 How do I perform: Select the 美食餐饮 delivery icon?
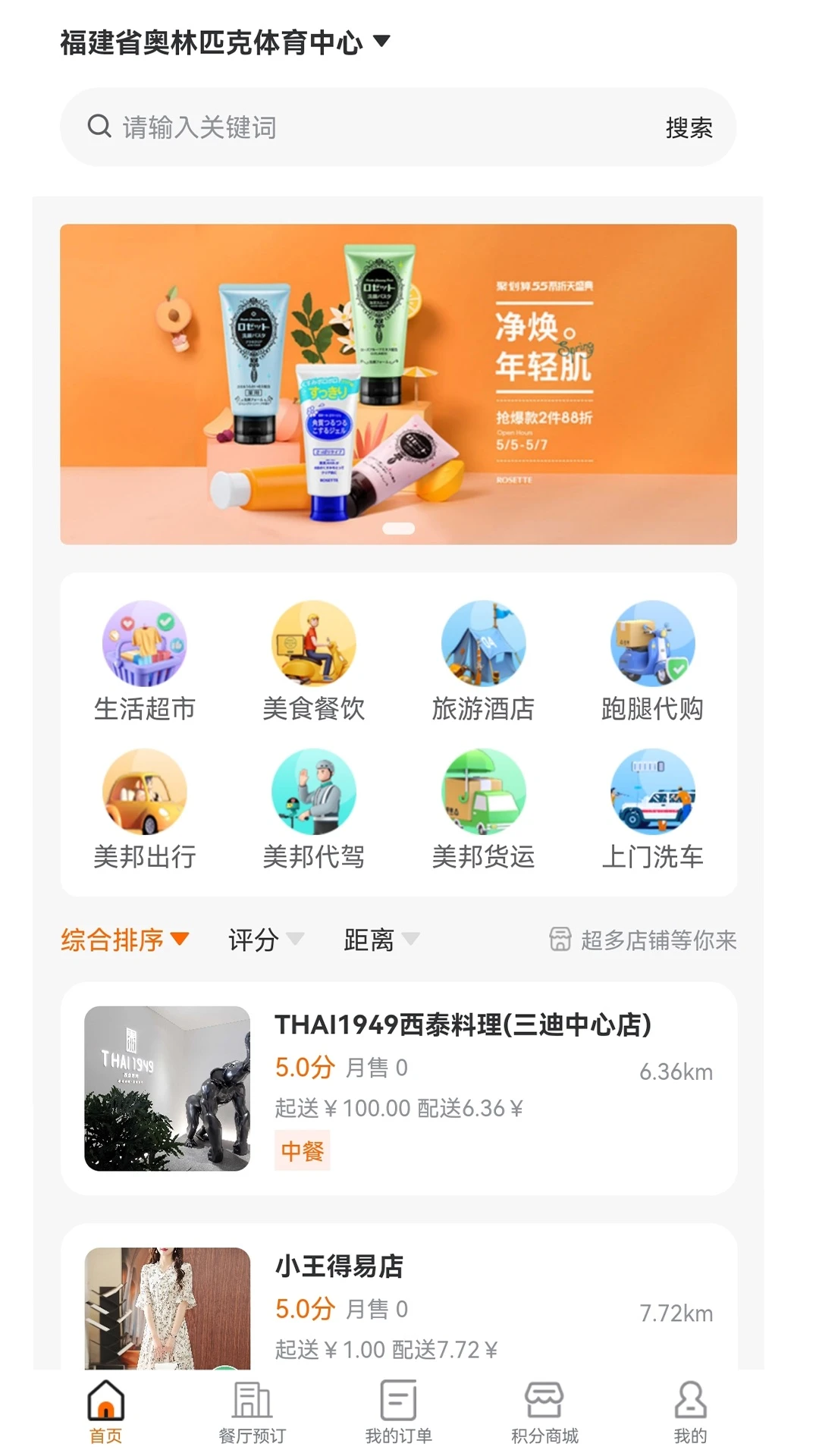pos(313,645)
